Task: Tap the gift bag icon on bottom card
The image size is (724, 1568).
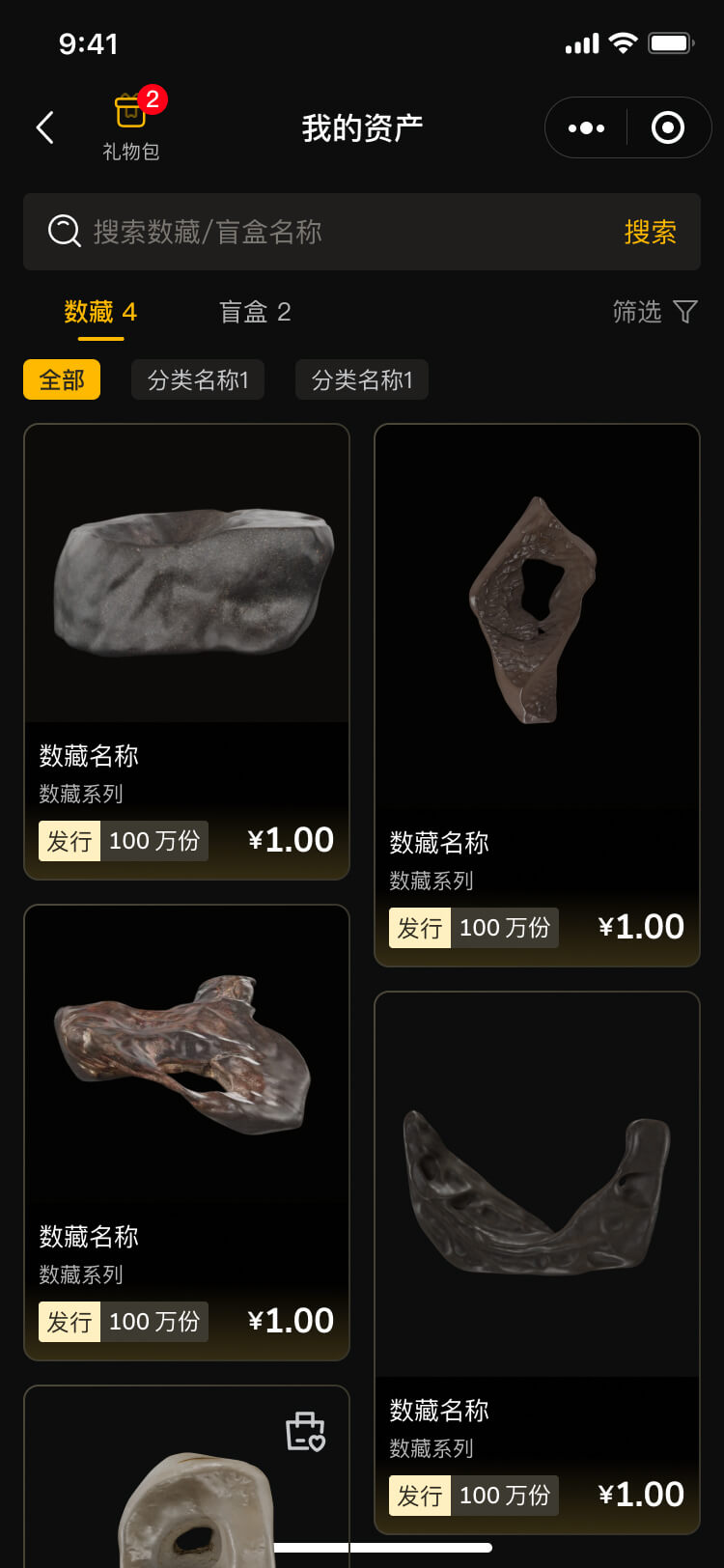Action: tap(305, 1432)
